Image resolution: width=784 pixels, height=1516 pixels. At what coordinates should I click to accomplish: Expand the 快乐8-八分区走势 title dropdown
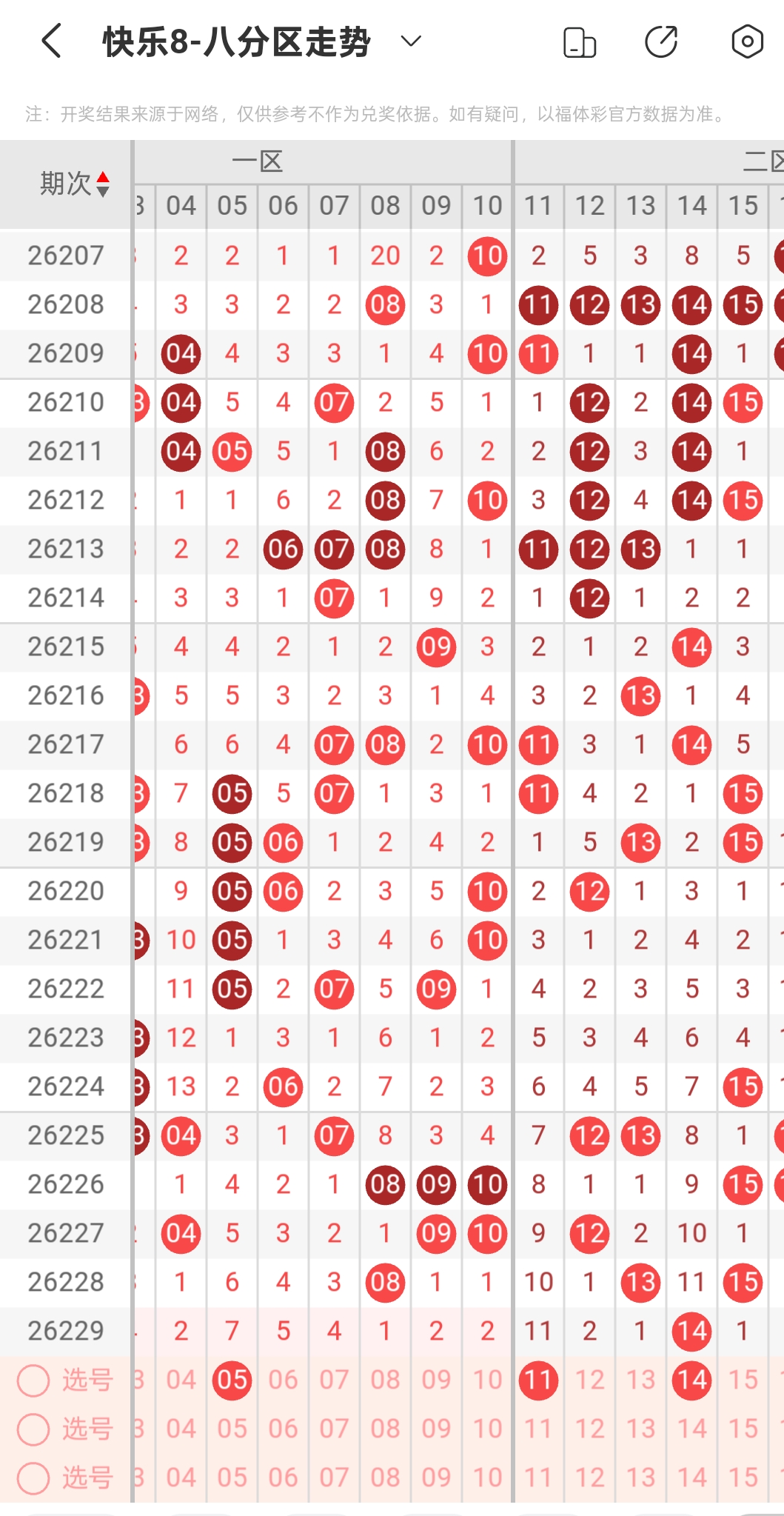pos(411,41)
